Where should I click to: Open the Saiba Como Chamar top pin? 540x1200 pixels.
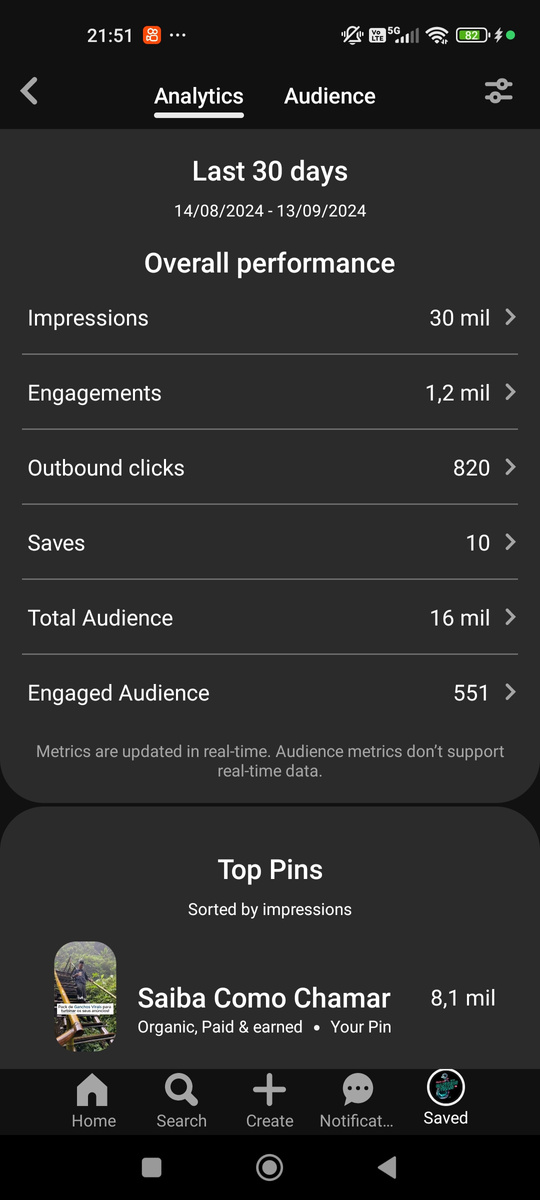(270, 998)
